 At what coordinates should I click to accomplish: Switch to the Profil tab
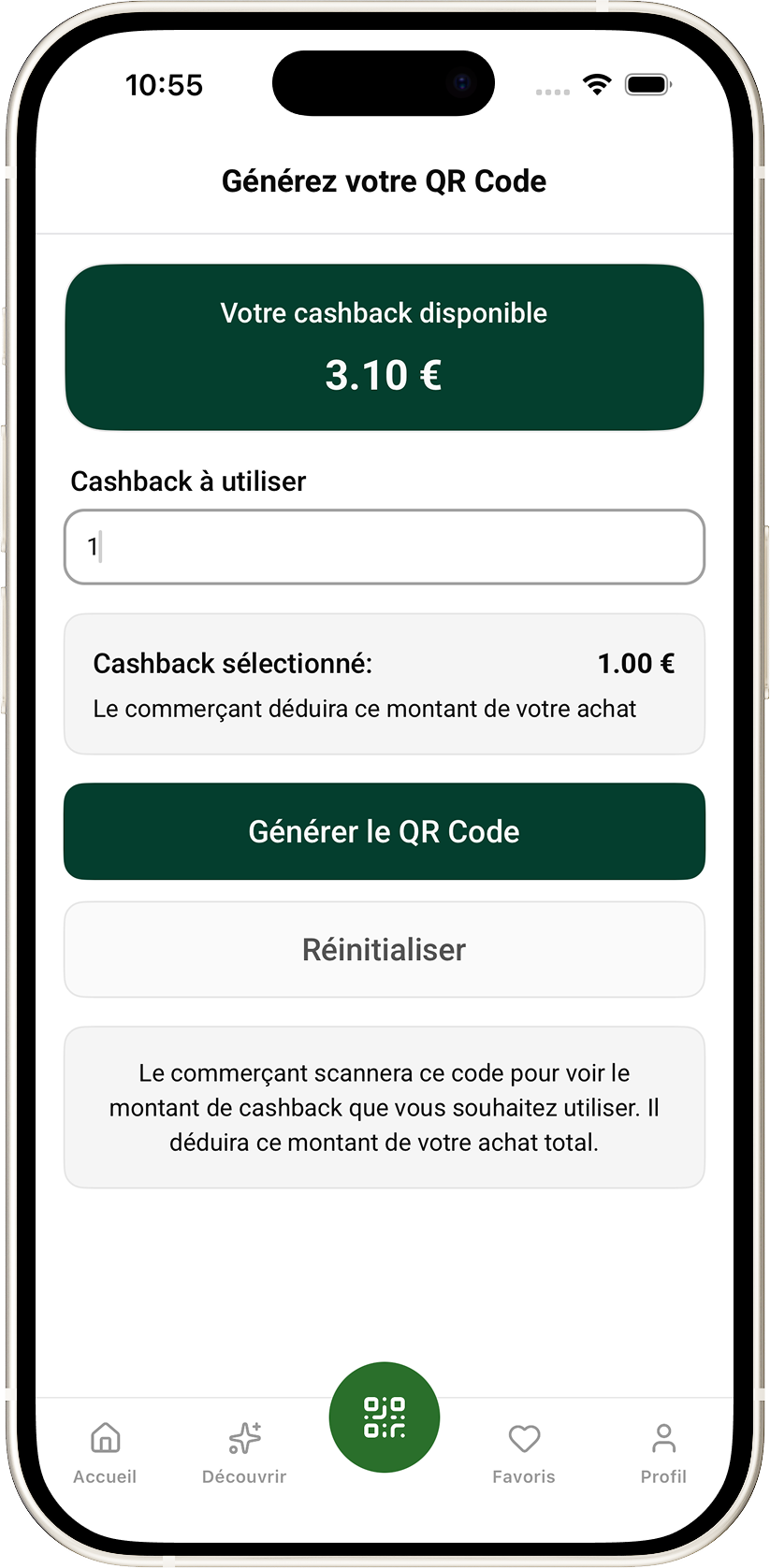[663, 1452]
